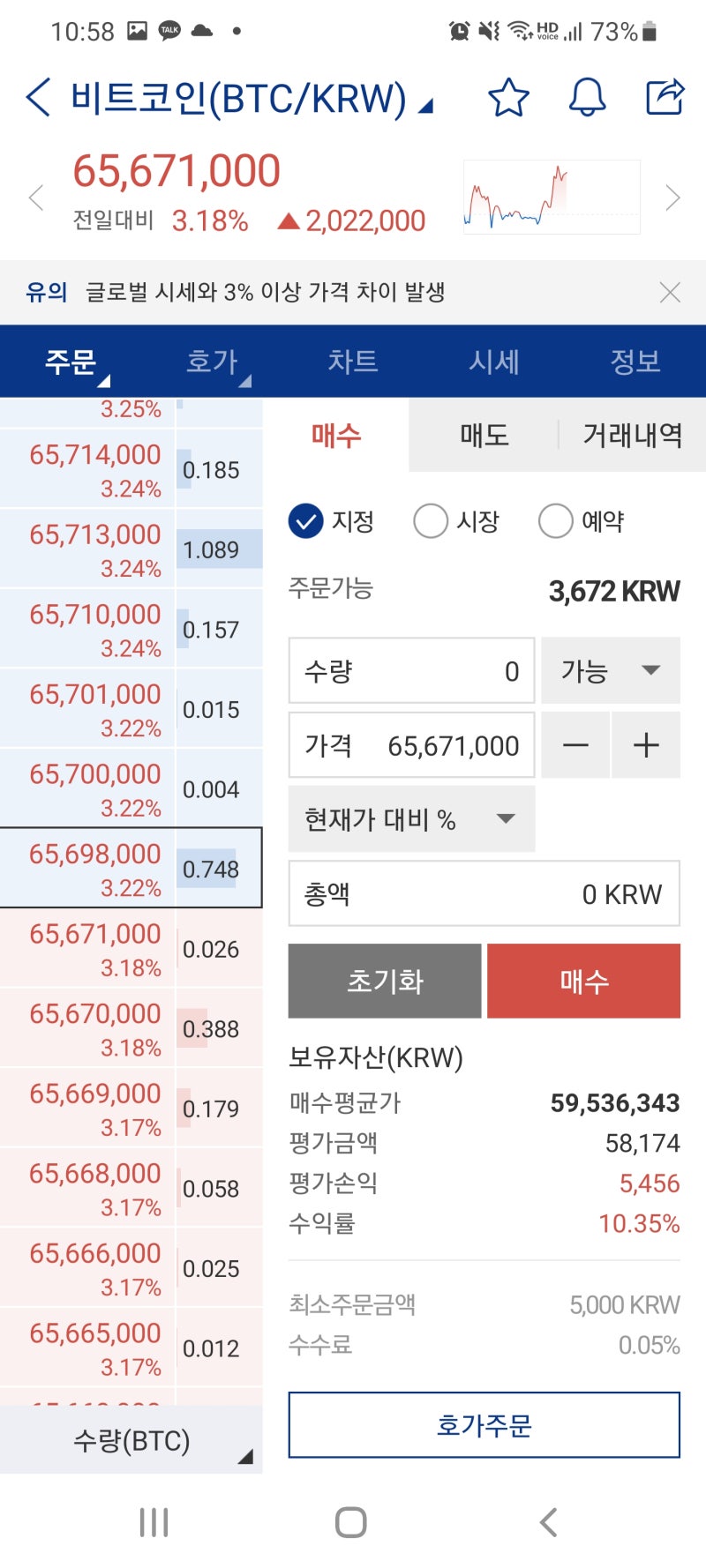The height and width of the screenshot is (1568, 706).
Task: Switch to the 차트 tab
Action: click(353, 362)
